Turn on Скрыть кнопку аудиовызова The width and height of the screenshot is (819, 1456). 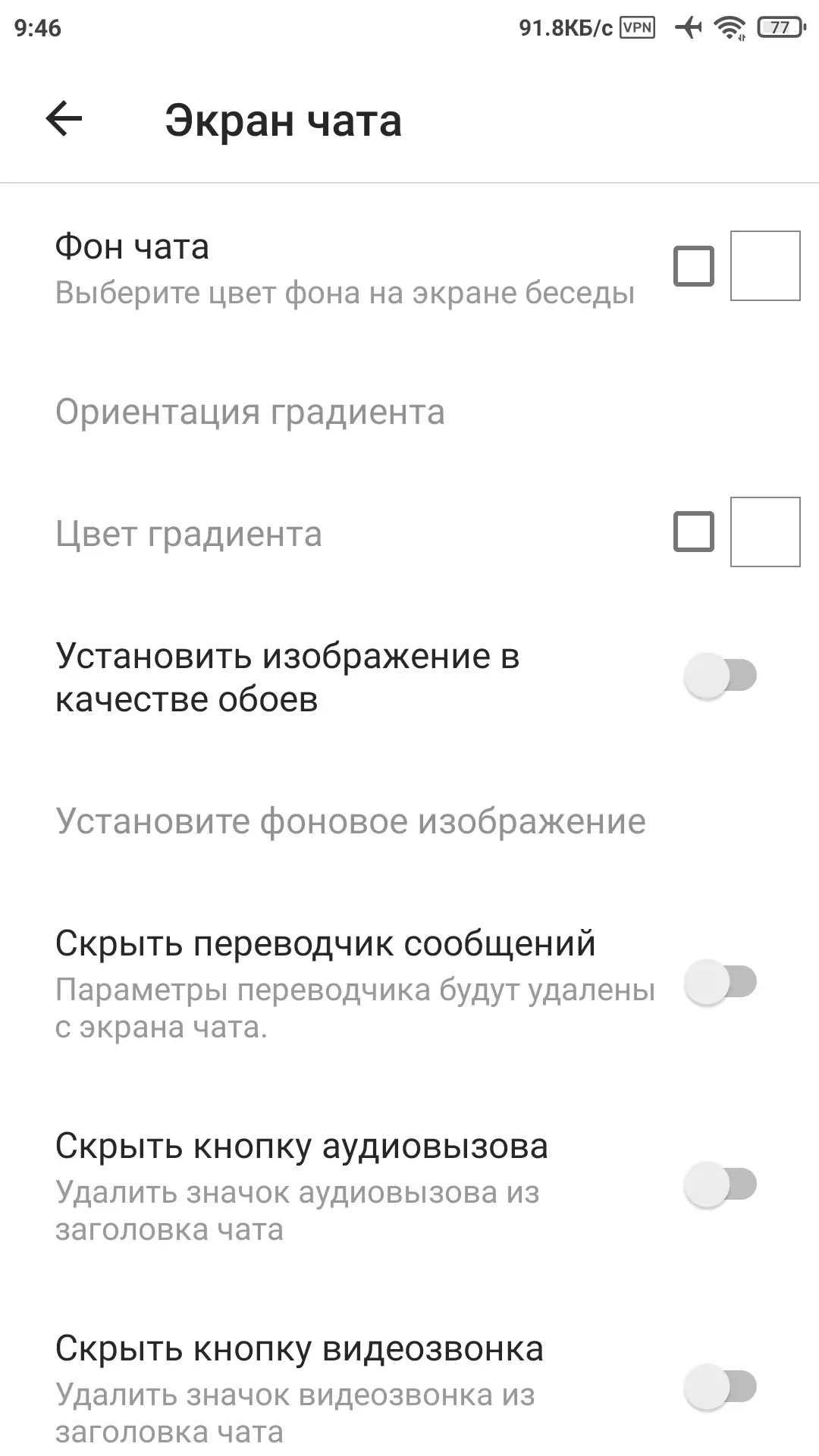click(720, 1185)
